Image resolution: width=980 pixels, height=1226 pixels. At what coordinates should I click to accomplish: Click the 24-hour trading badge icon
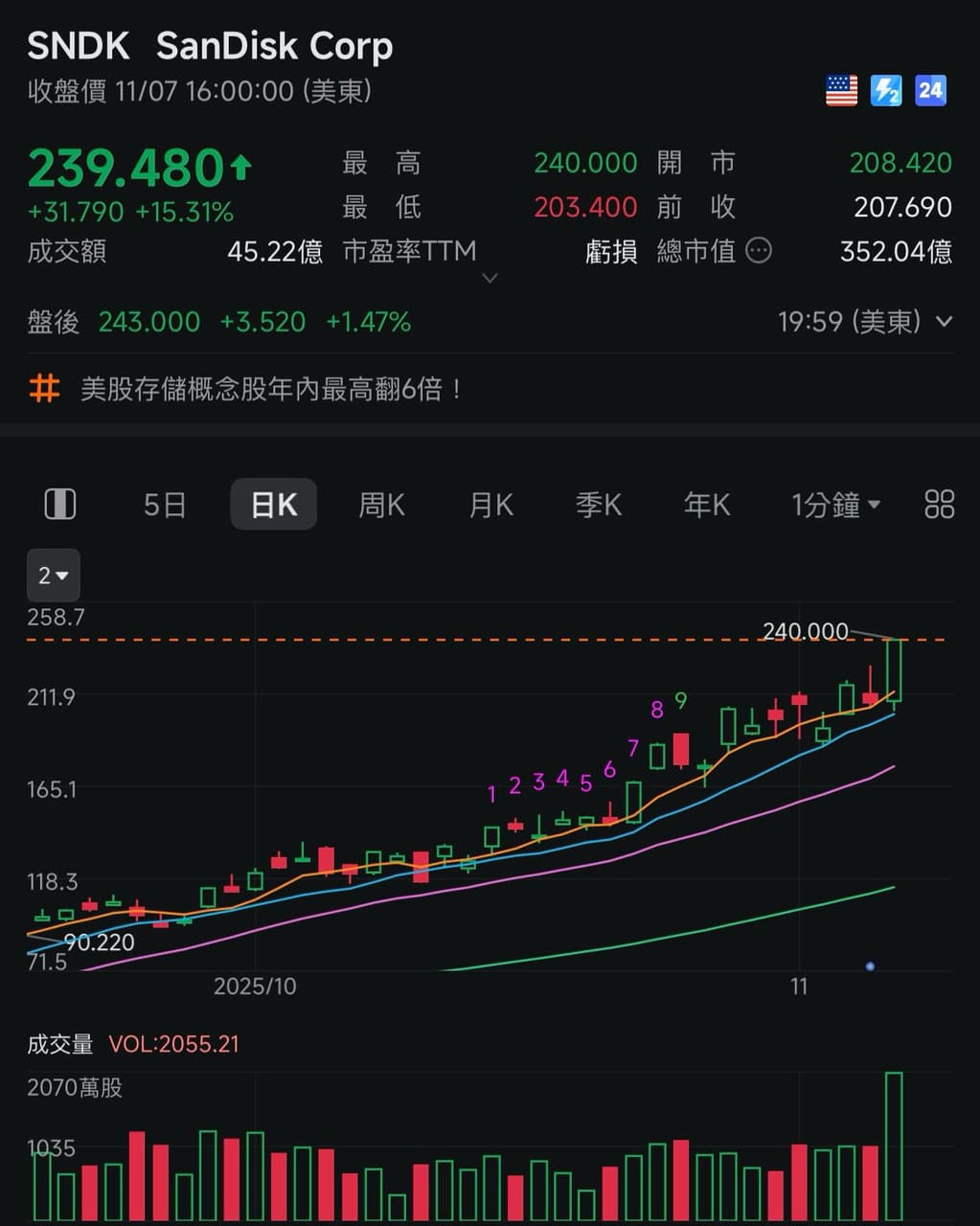pos(928,90)
